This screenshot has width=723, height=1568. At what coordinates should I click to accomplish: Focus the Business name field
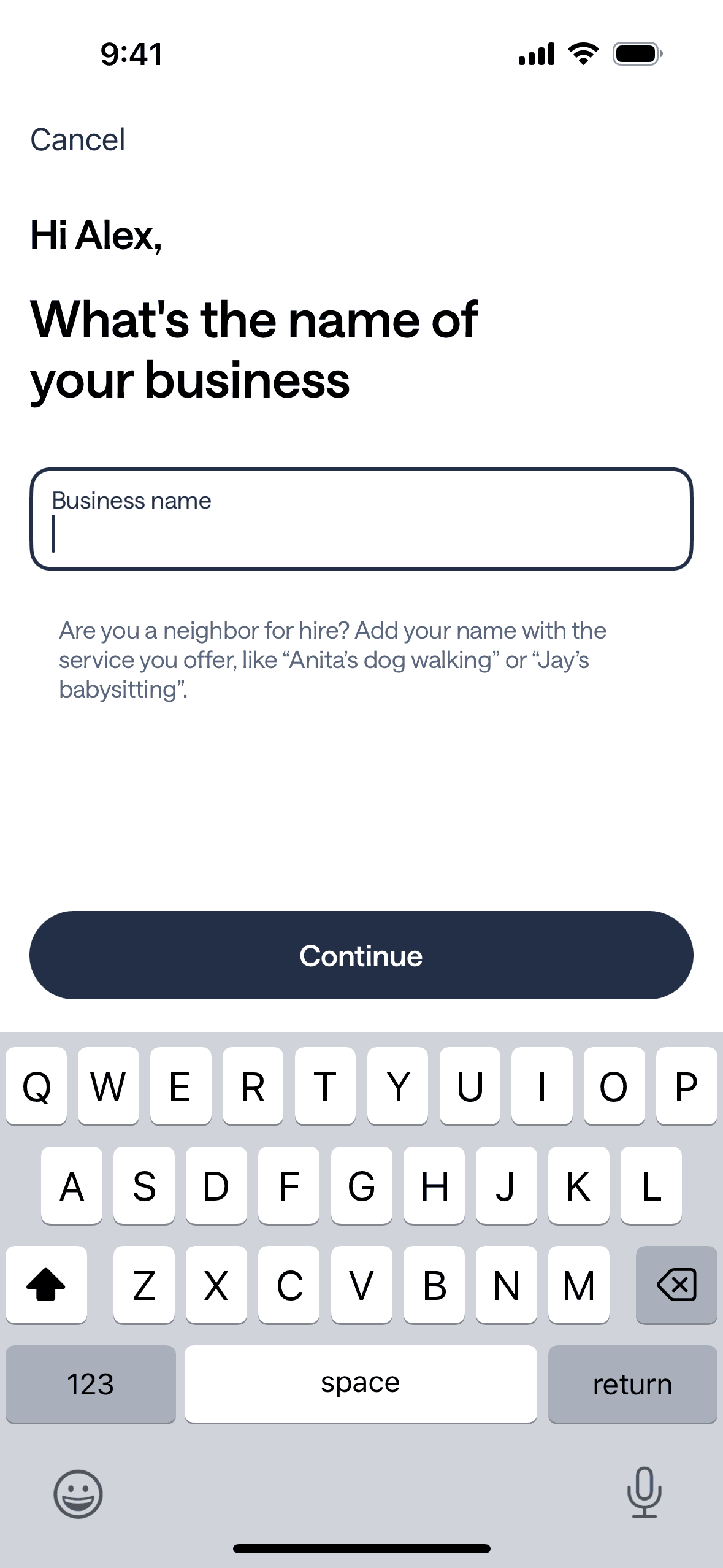click(361, 520)
